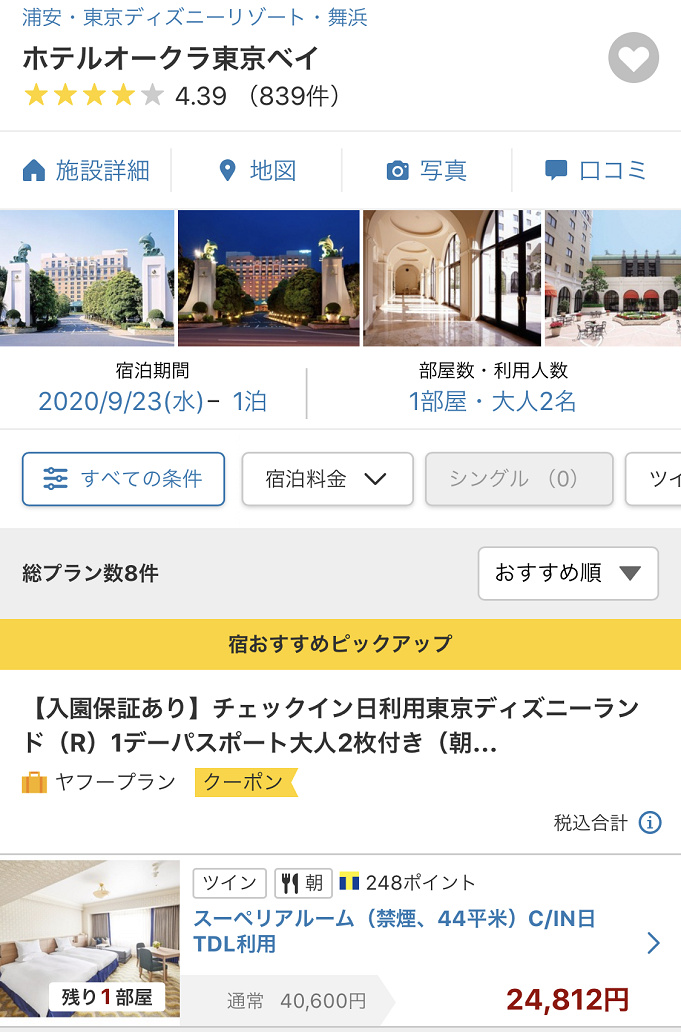
Task: Open the おすすめ順 sort dropdown
Action: click(x=568, y=573)
